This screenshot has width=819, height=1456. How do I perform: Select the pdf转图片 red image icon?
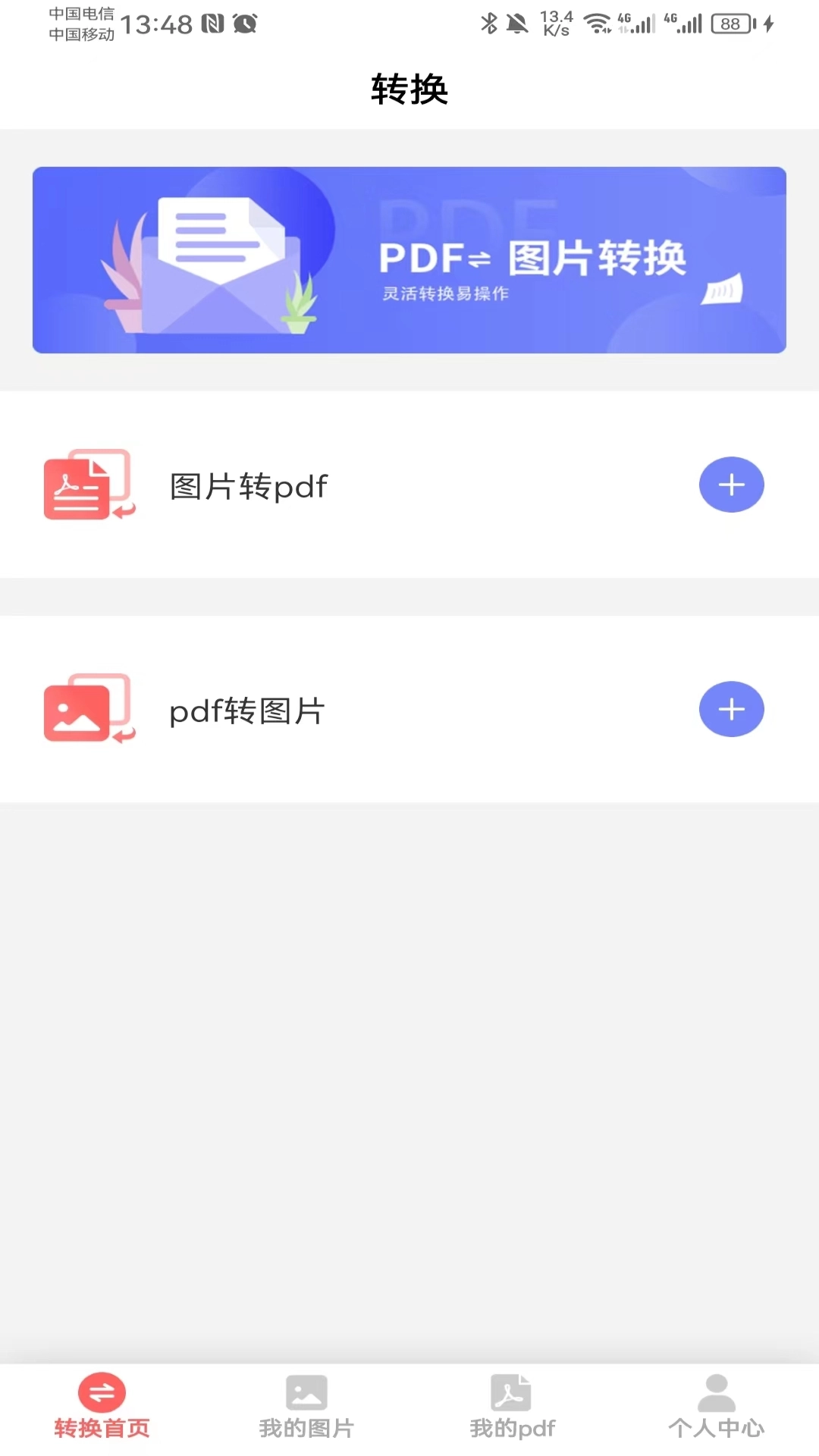pos(87,709)
